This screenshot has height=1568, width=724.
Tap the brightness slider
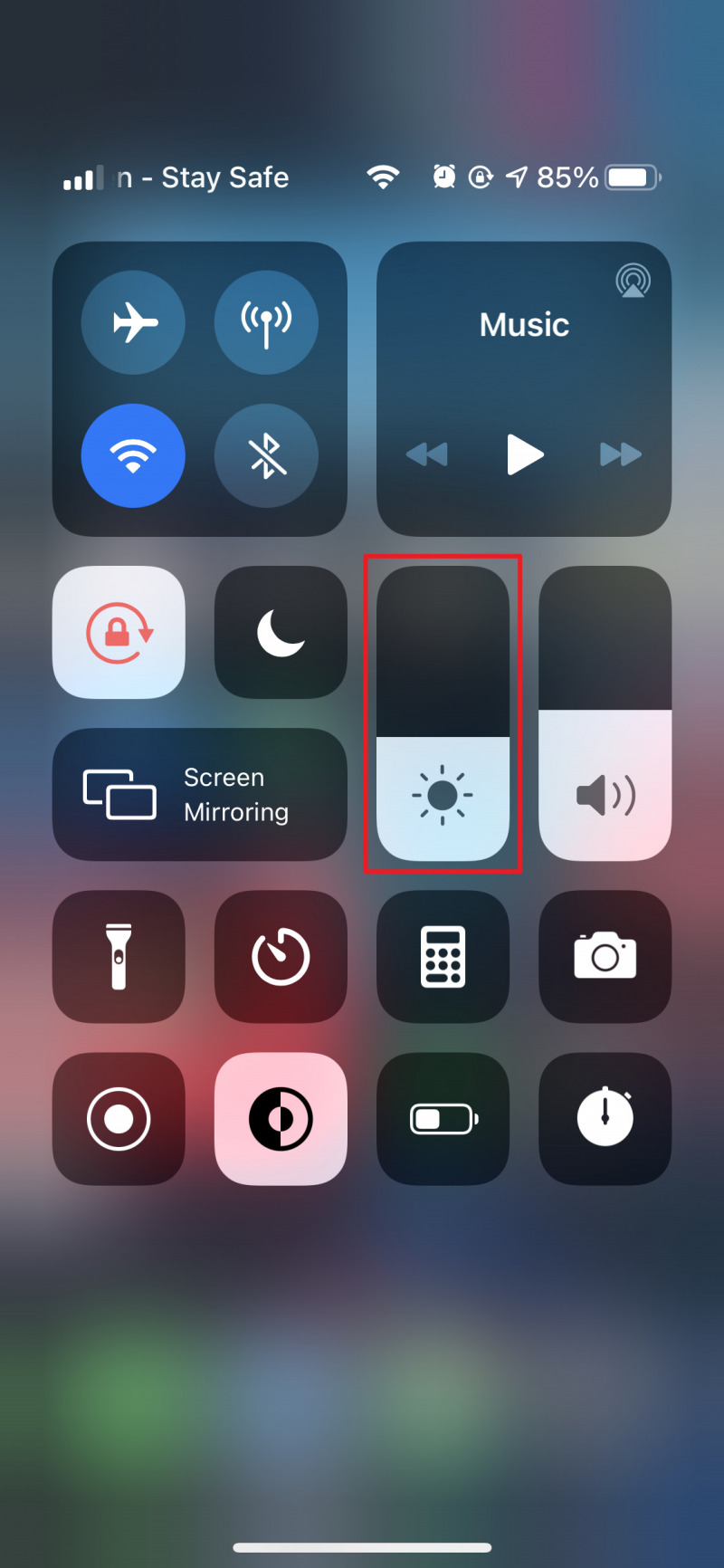pos(443,713)
